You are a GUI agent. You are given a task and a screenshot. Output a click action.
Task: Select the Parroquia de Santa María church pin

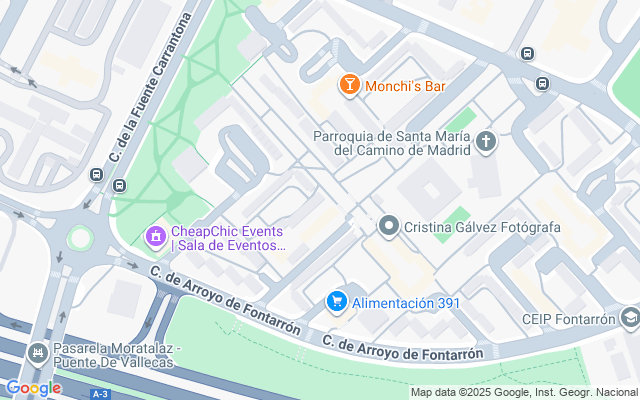(487, 141)
